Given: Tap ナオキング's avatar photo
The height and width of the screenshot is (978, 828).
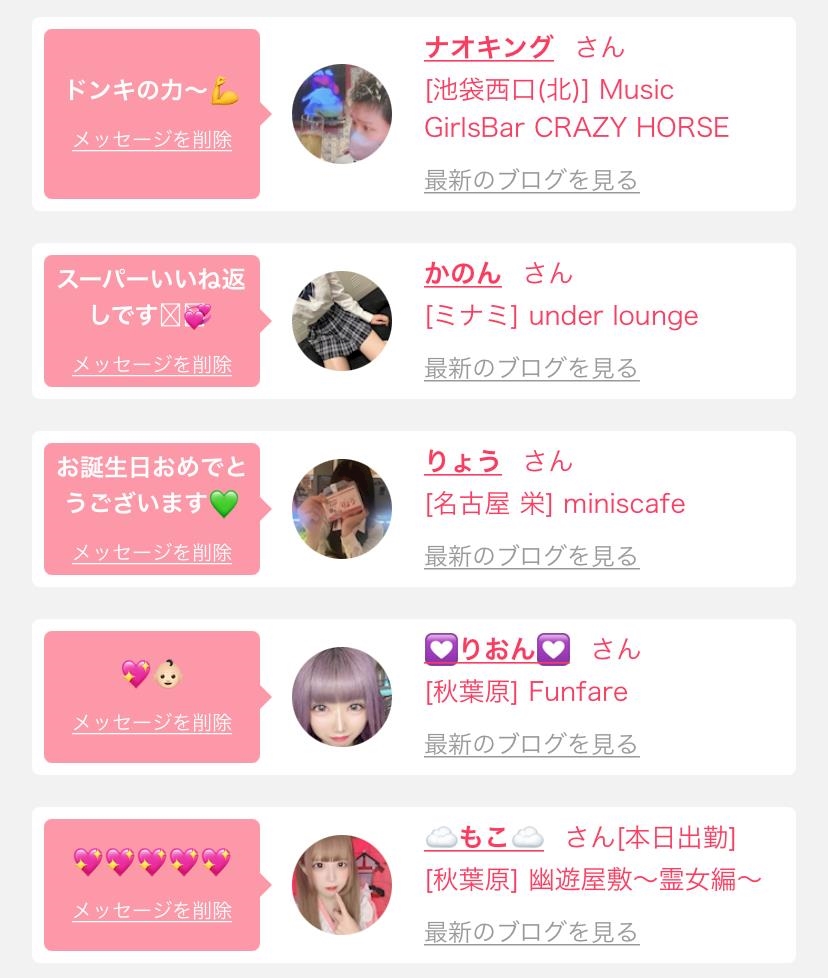Looking at the screenshot, I should tap(342, 114).
